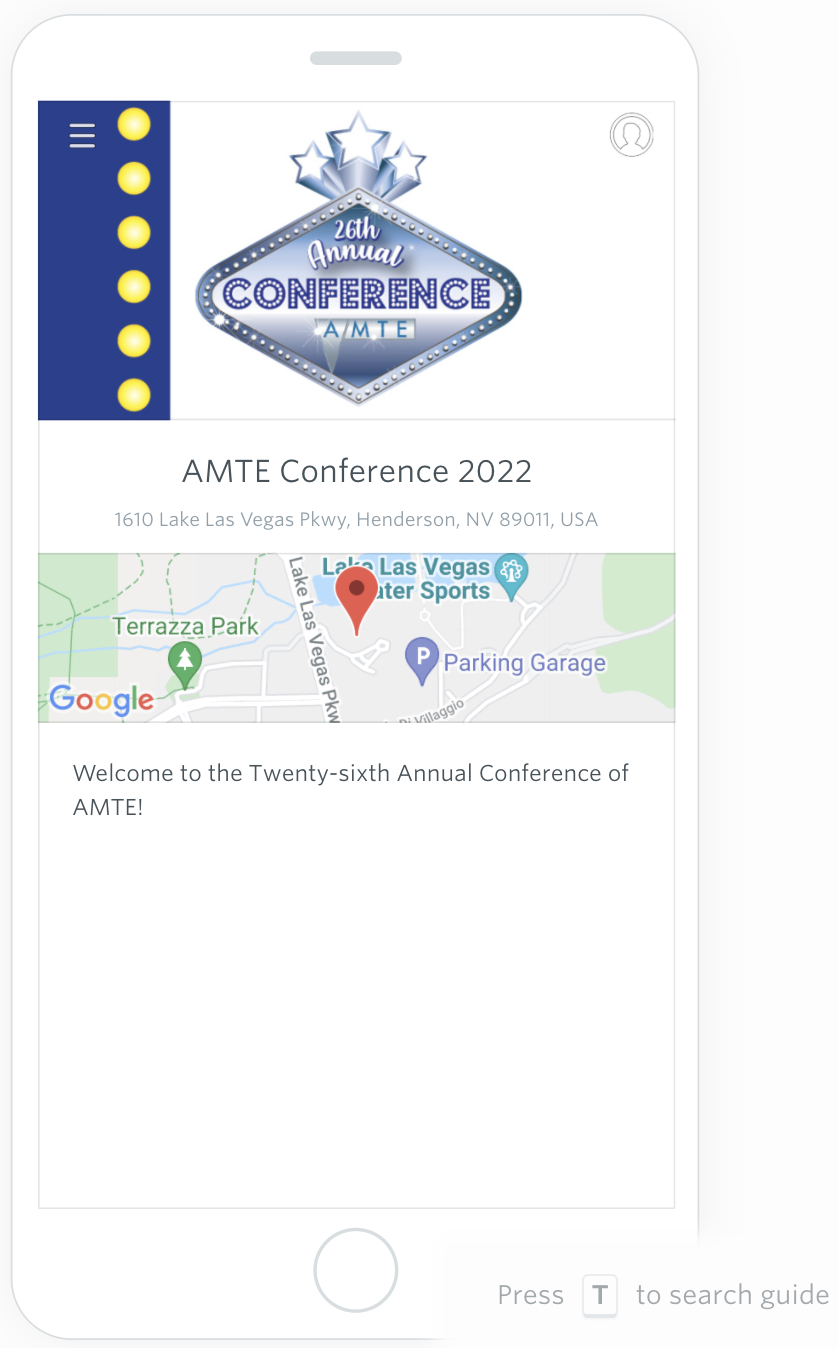Click the circular home button at the bottom
Image resolution: width=838 pixels, height=1348 pixels.
356,1270
